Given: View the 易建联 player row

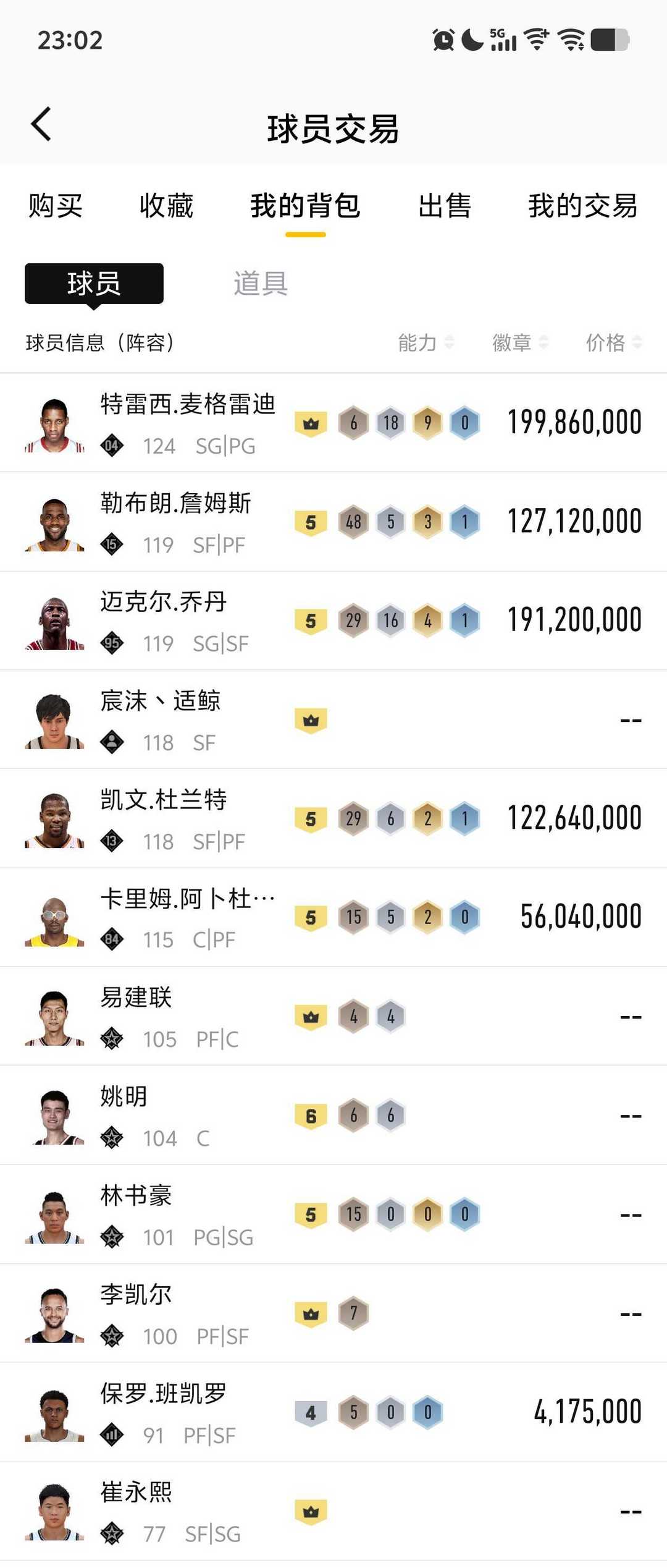Looking at the screenshot, I should (333, 1017).
